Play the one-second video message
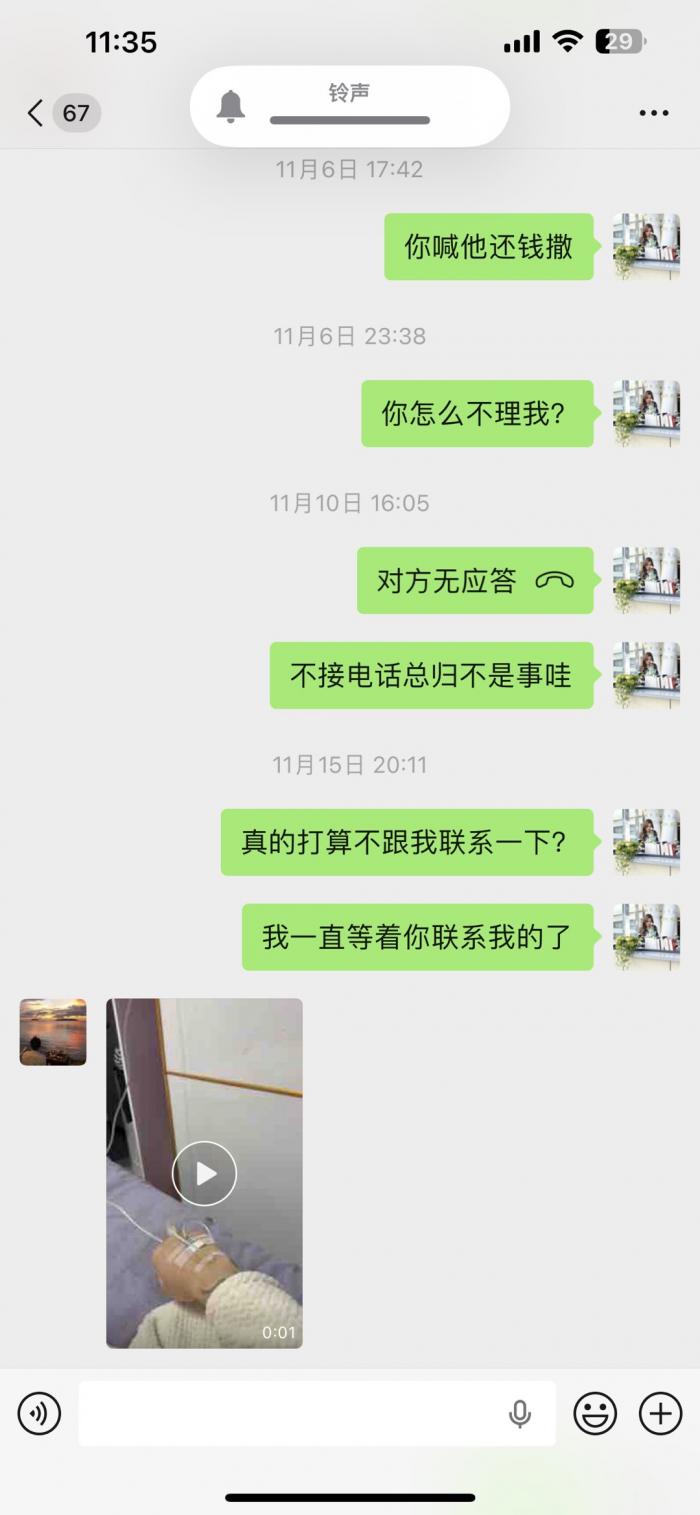This screenshot has height=1515, width=700. [x=204, y=1173]
